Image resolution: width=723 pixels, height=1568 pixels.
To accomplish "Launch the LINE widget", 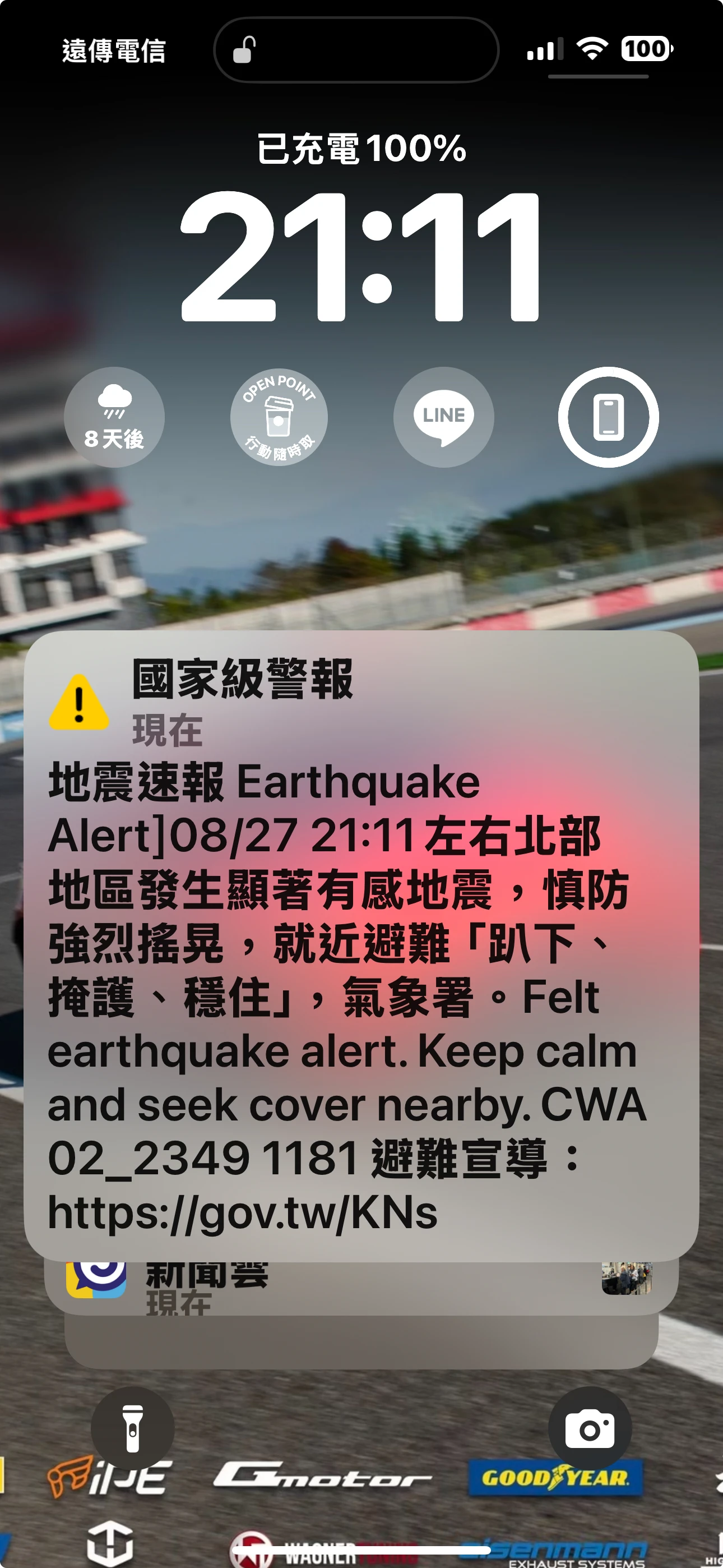I will click(444, 417).
